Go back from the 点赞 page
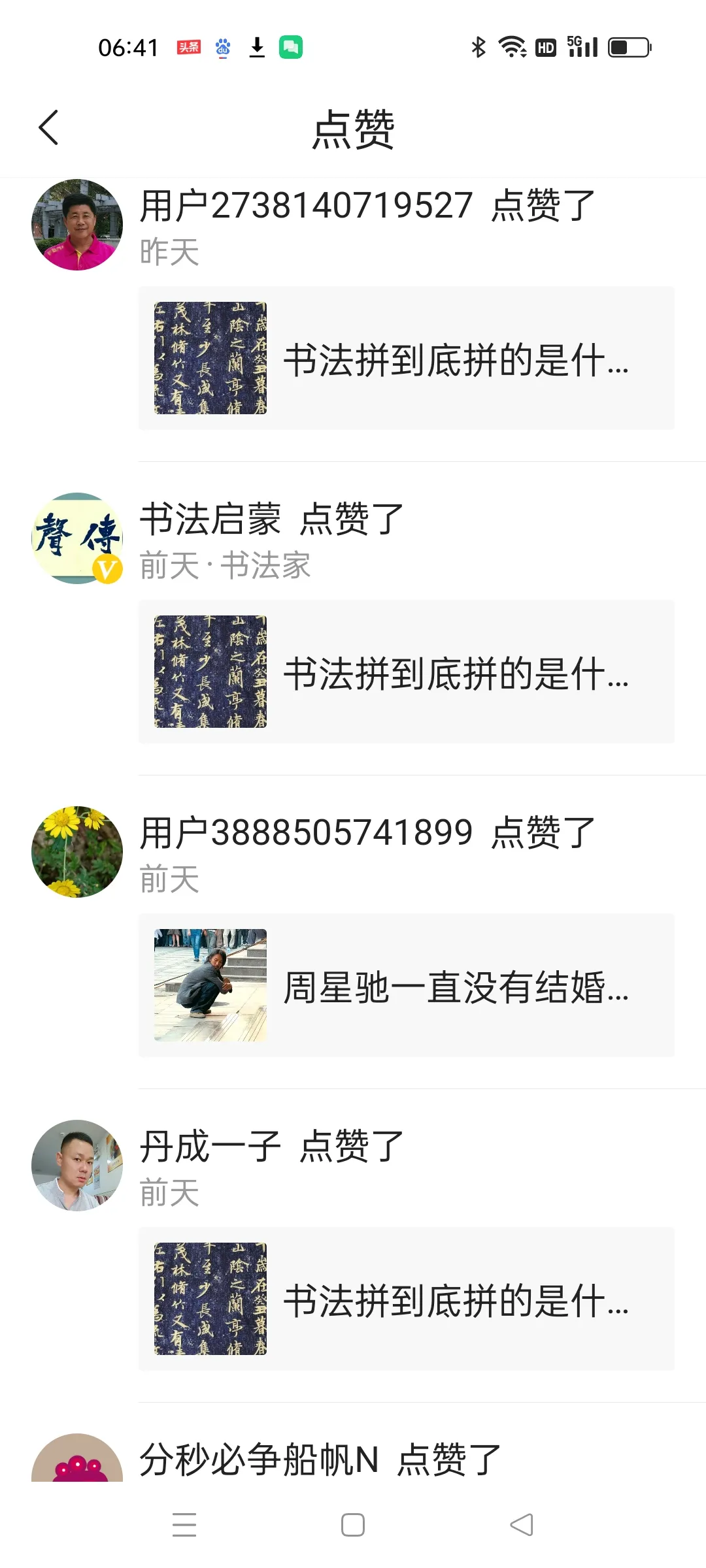706x1568 pixels. point(49,127)
